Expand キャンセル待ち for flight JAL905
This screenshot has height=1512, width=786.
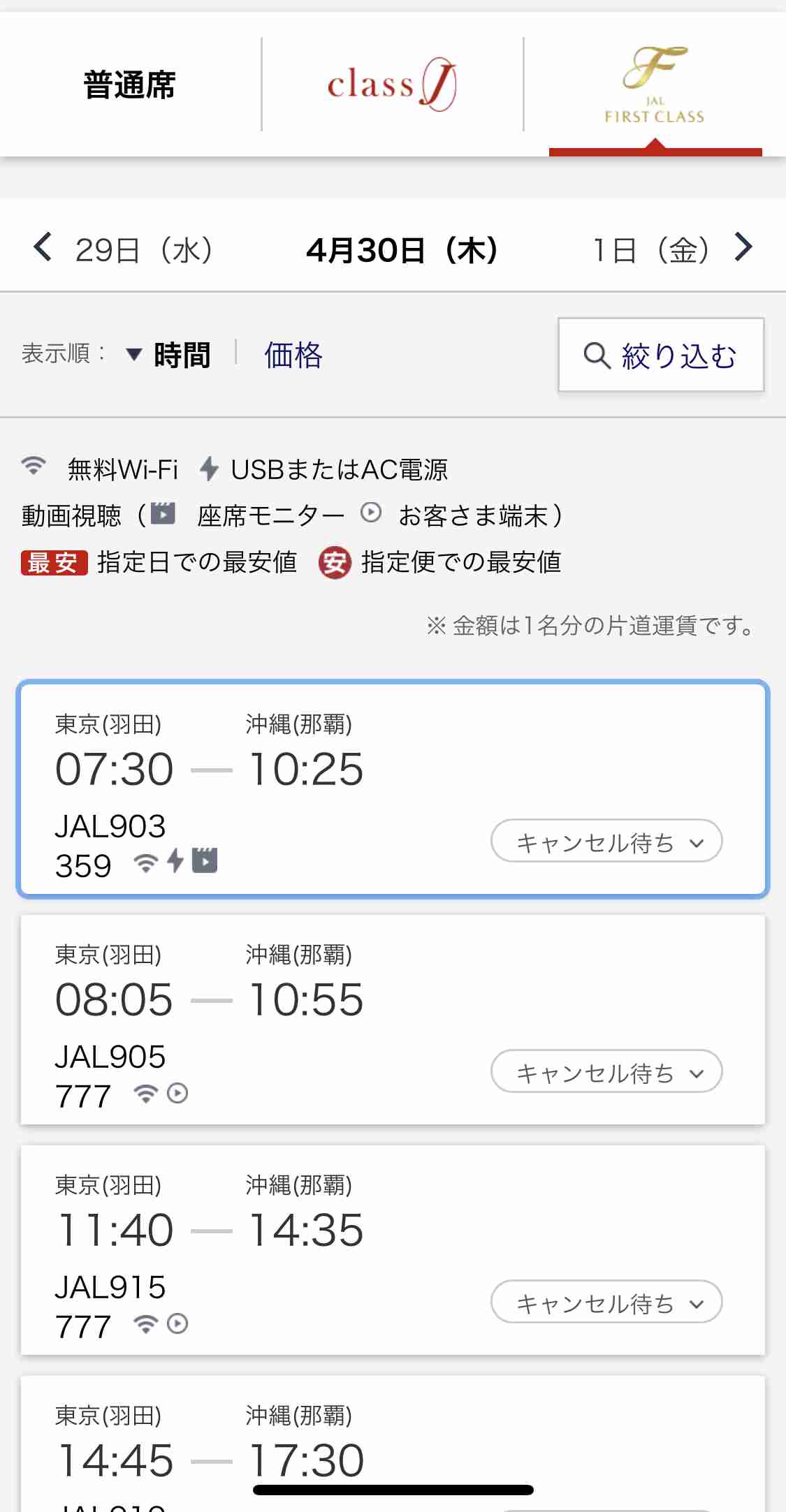click(606, 1071)
